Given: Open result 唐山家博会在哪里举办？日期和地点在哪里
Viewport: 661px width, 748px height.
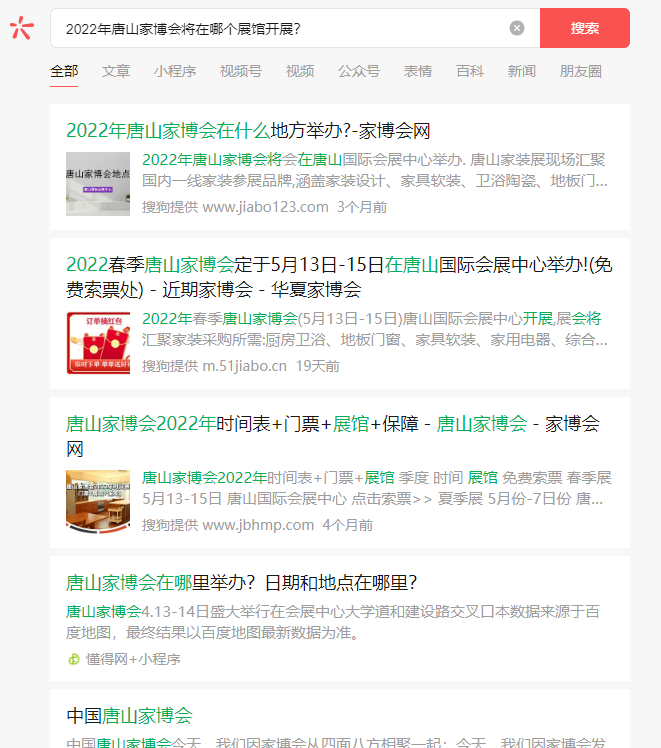Looking at the screenshot, I should [x=241, y=582].
